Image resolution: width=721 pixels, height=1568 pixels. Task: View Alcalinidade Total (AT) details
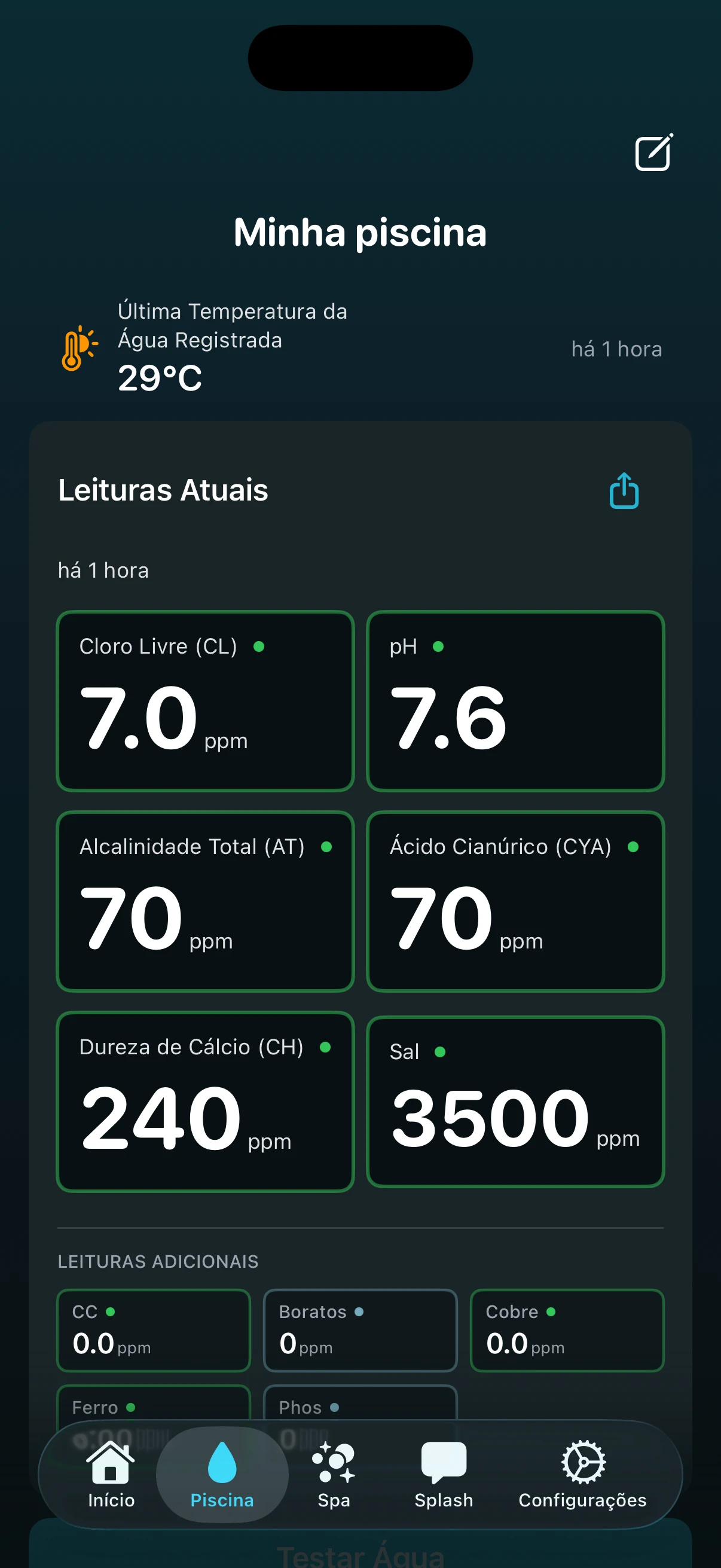pyautogui.click(x=205, y=901)
